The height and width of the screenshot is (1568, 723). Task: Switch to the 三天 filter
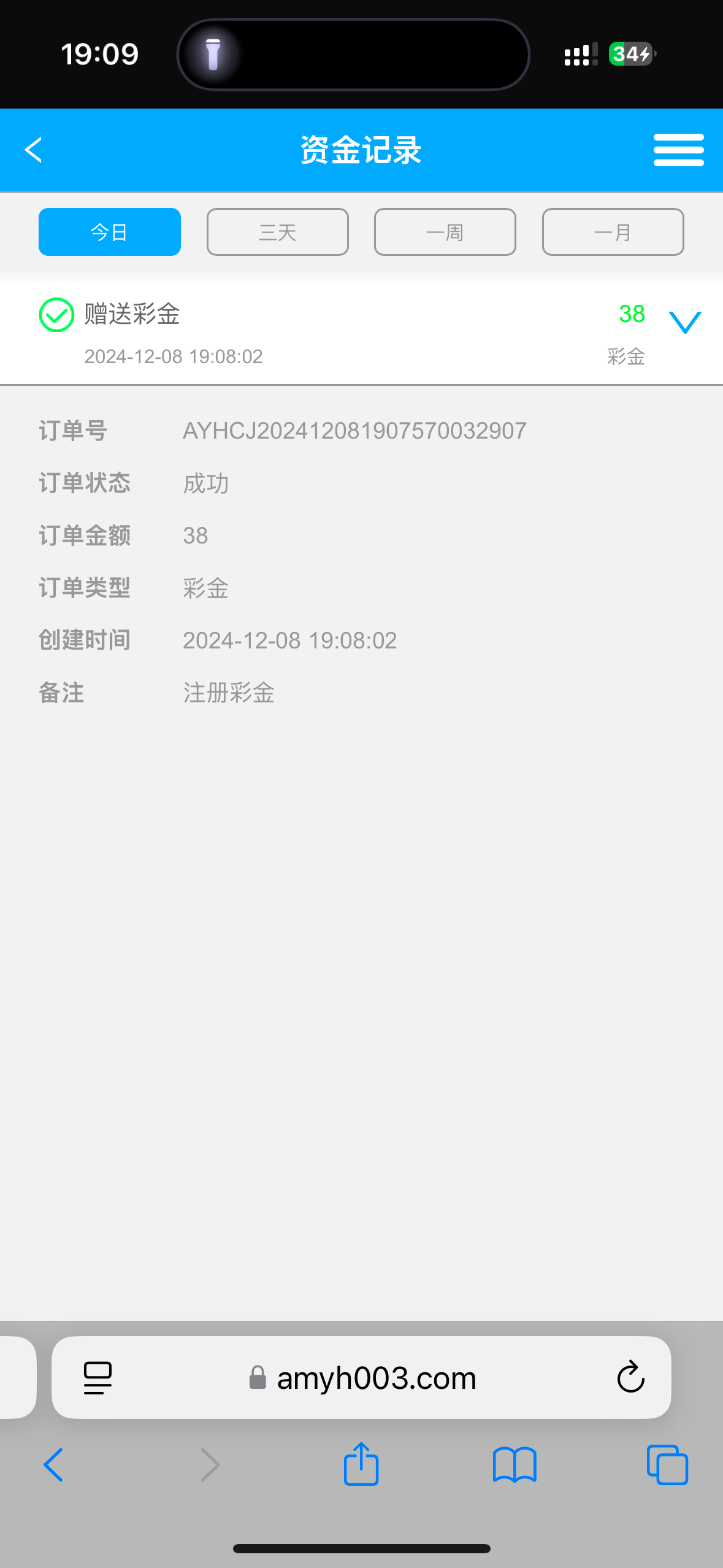point(278,232)
